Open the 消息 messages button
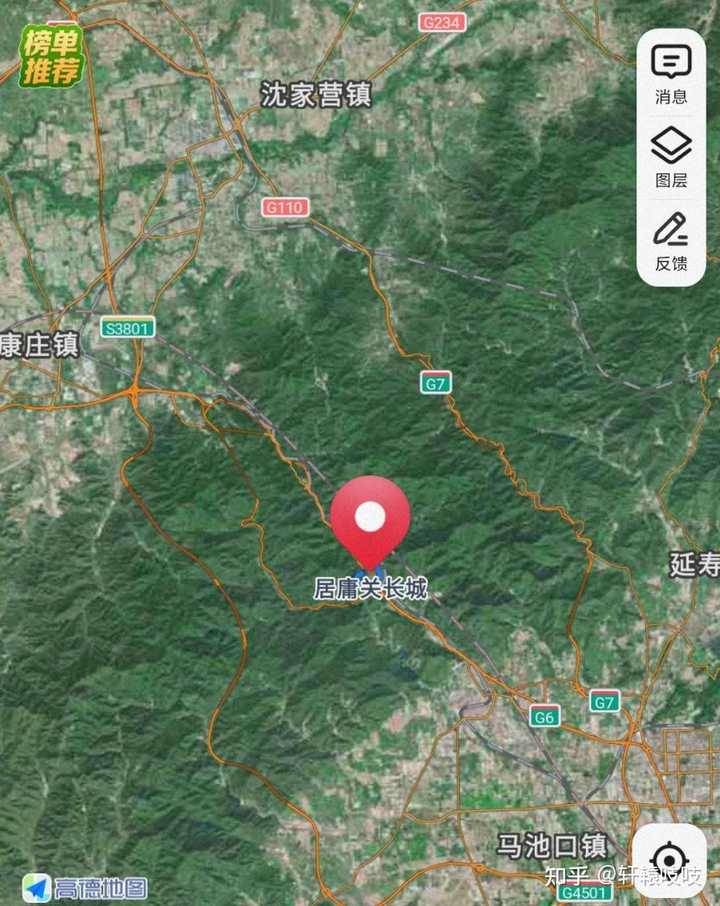This screenshot has width=720, height=906. pos(671,74)
